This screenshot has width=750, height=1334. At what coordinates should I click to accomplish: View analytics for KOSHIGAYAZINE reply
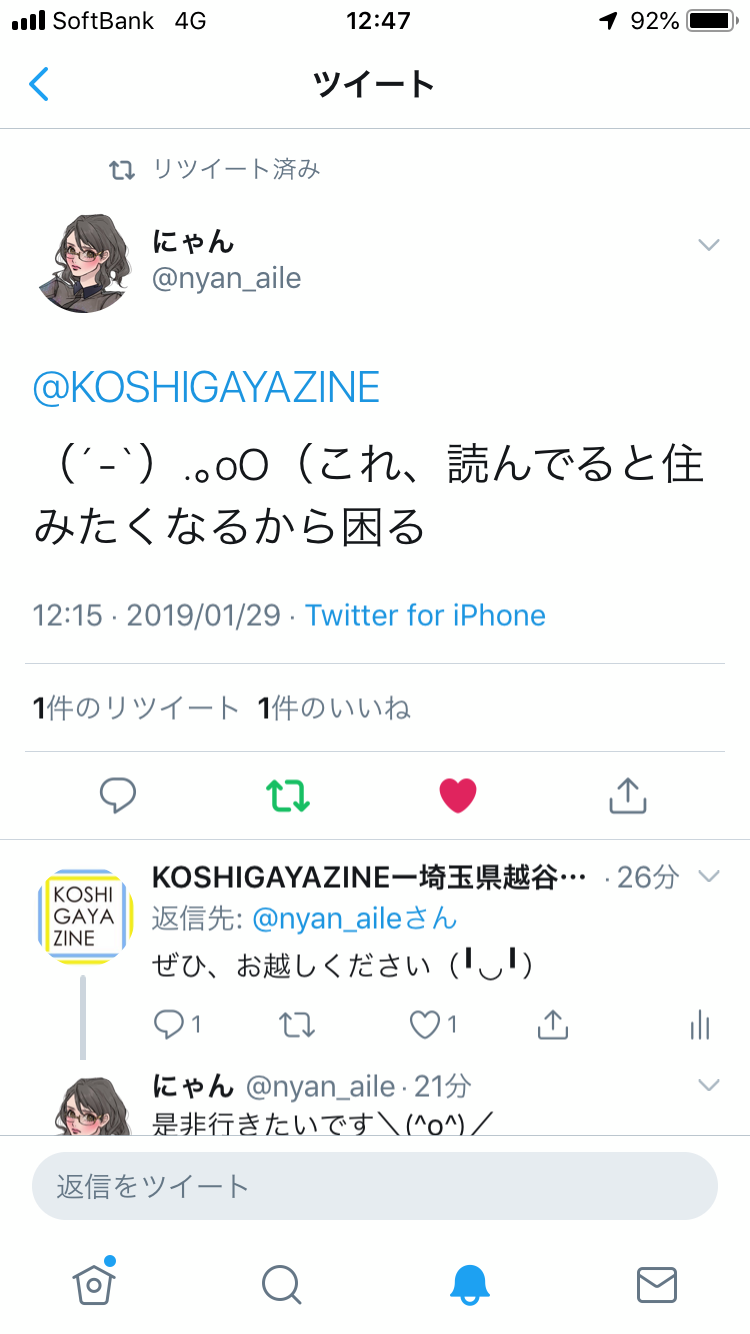tap(700, 1024)
